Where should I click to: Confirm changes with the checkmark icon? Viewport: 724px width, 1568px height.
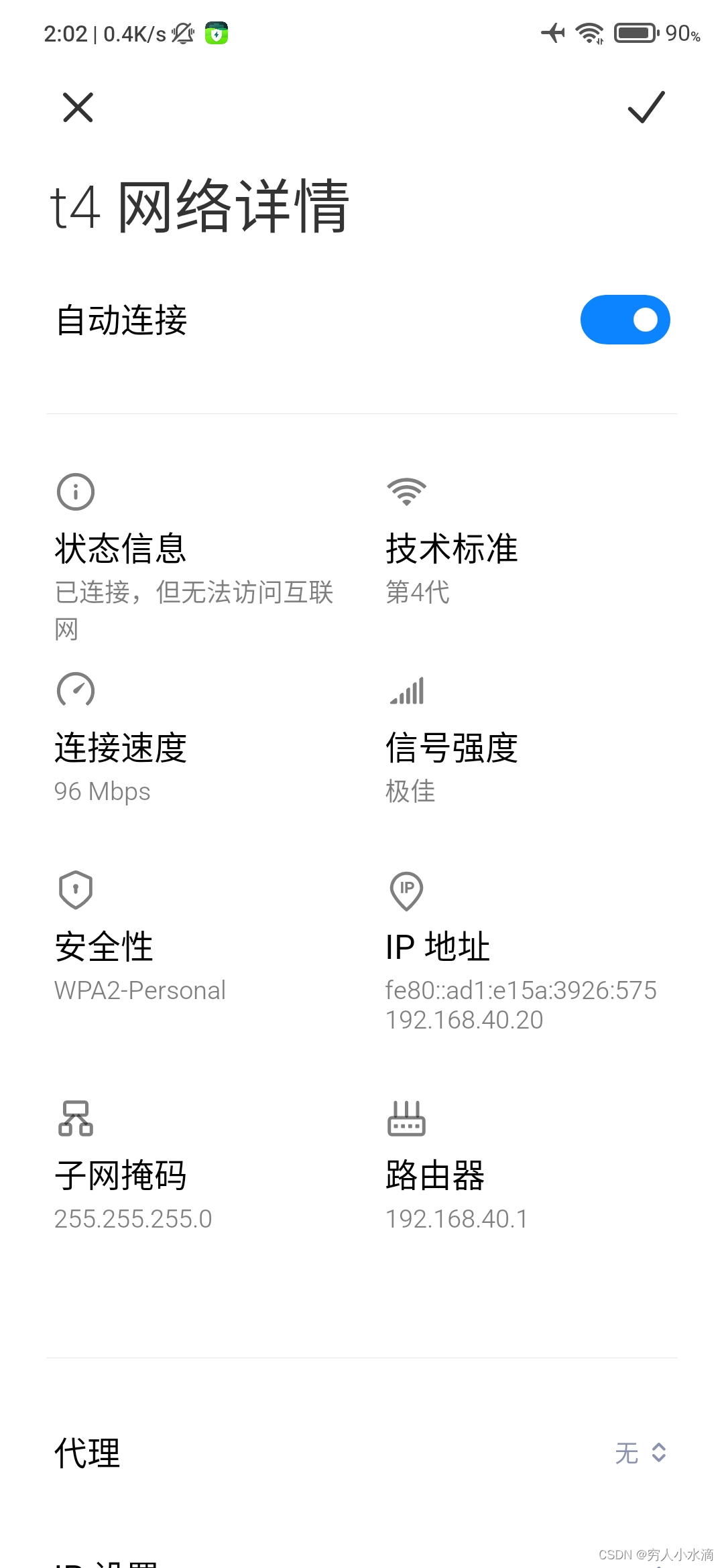[x=646, y=107]
